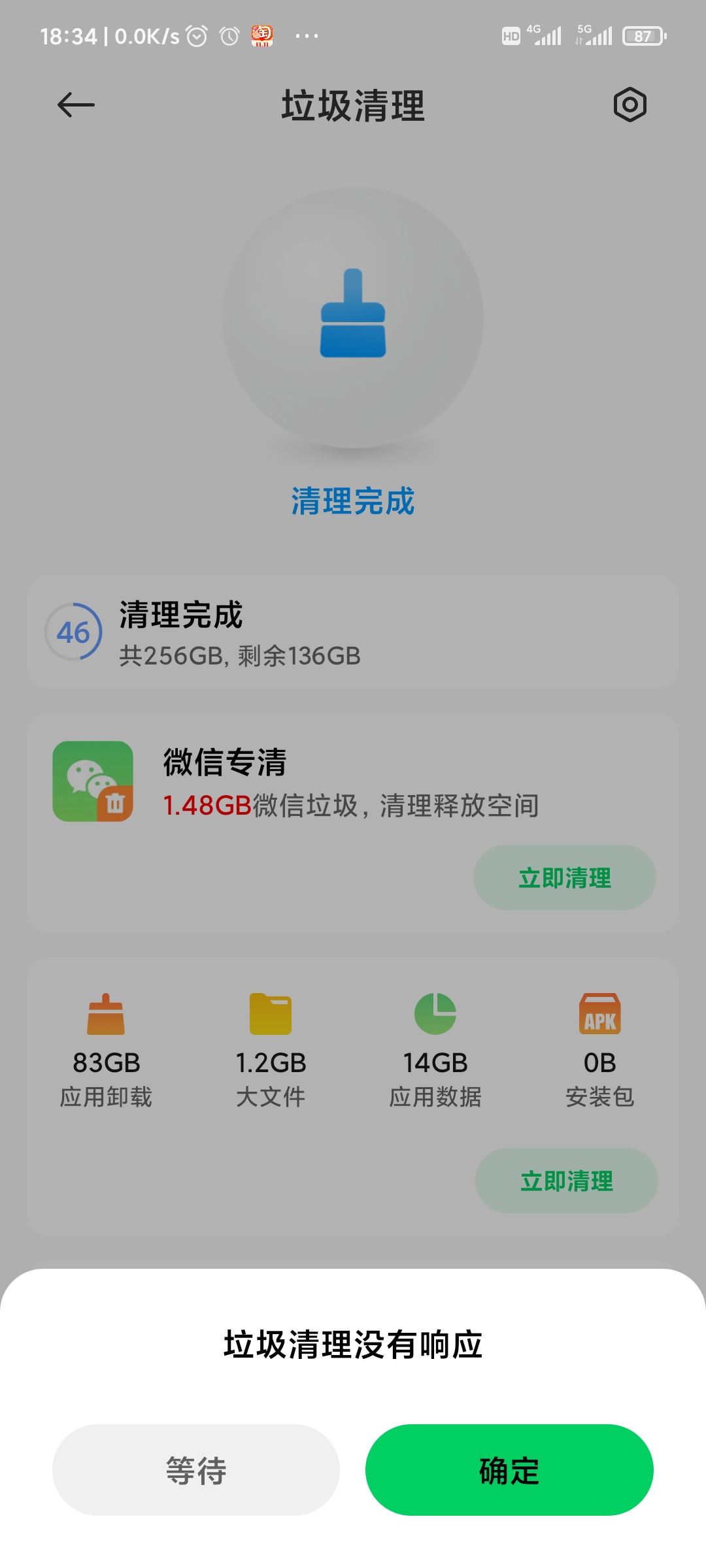Go back using the top-left arrow
This screenshot has height=1568, width=706.
tap(76, 105)
